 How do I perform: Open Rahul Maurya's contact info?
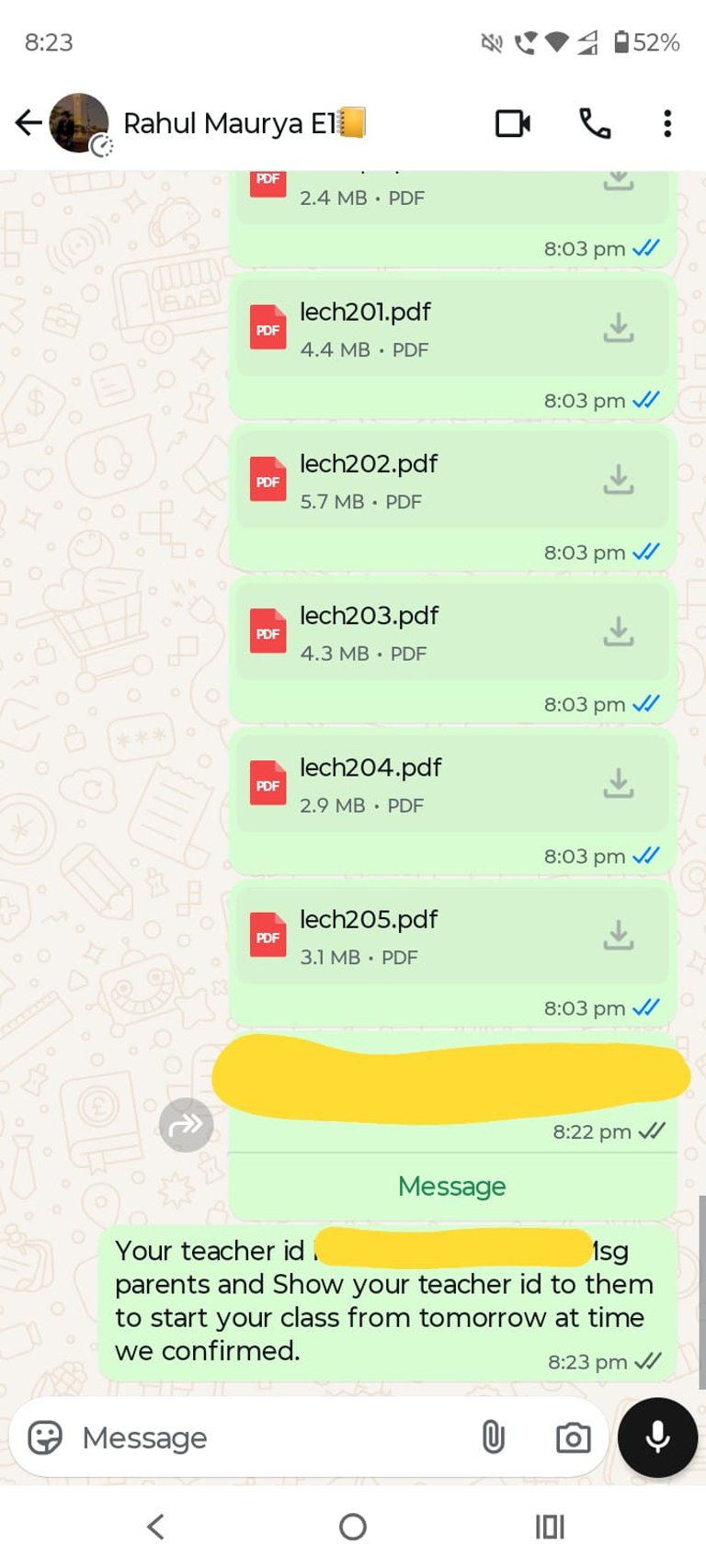(244, 123)
